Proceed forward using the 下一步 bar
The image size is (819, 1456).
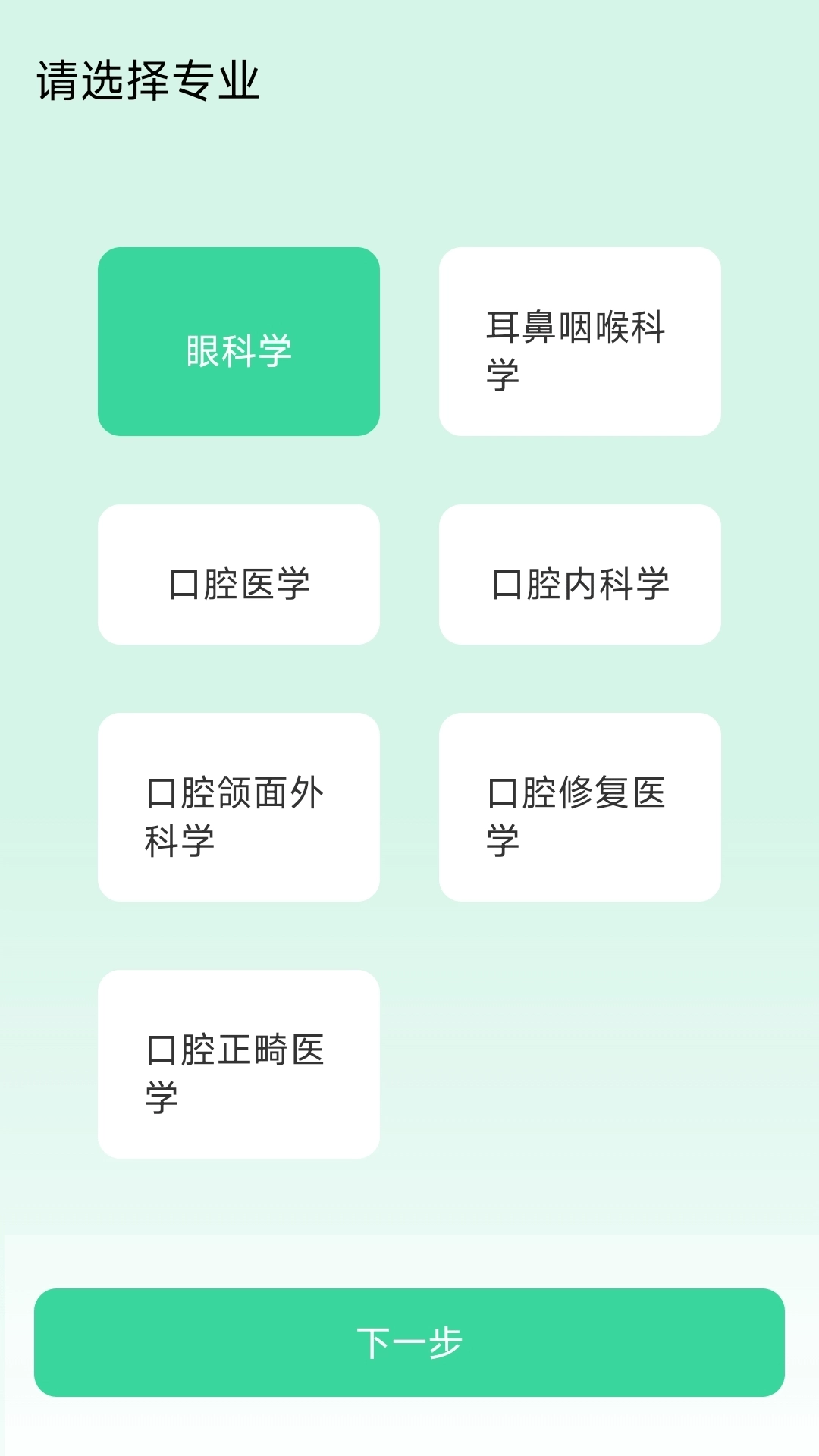point(409,1336)
